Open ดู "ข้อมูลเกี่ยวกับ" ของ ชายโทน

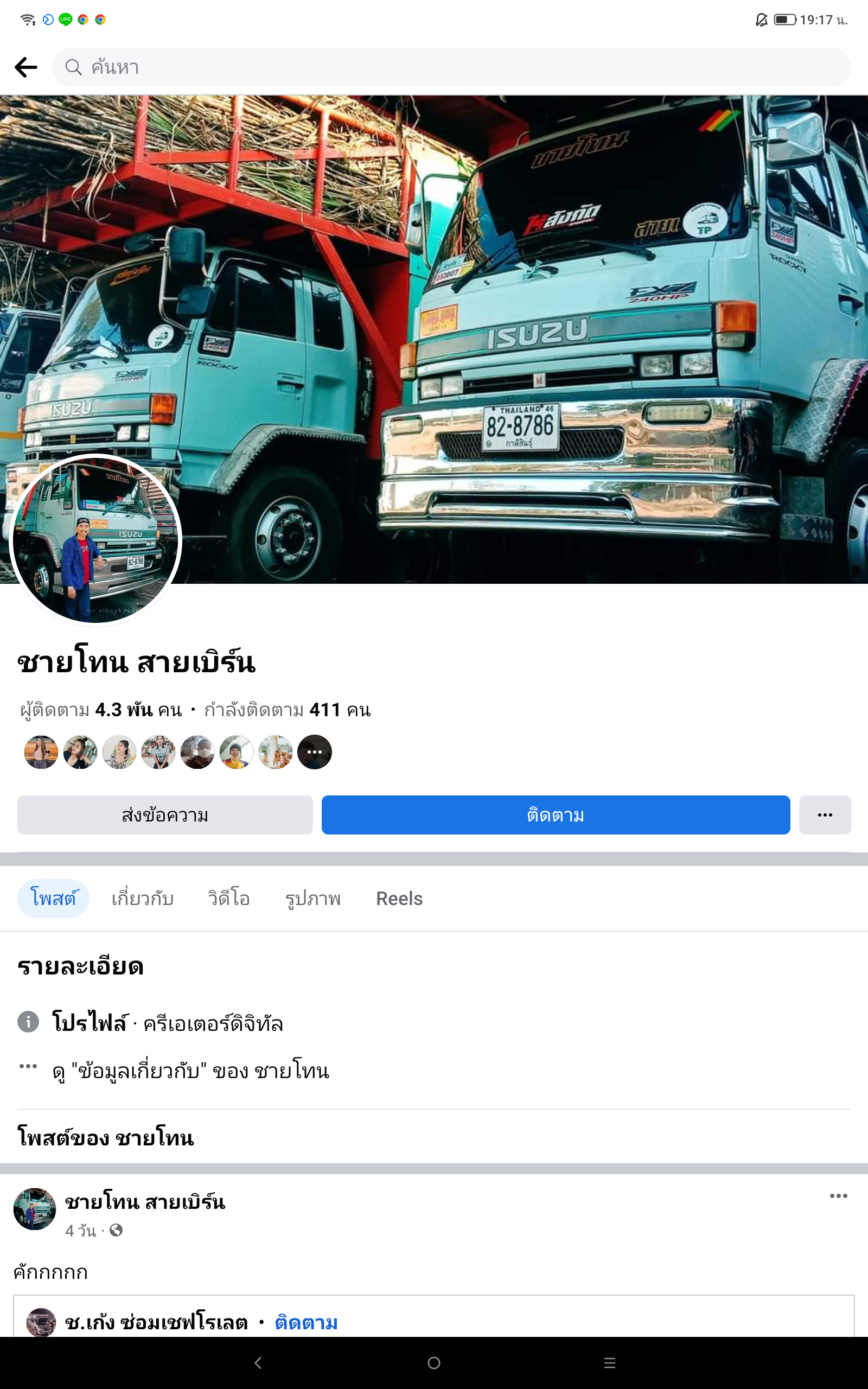(x=190, y=1071)
